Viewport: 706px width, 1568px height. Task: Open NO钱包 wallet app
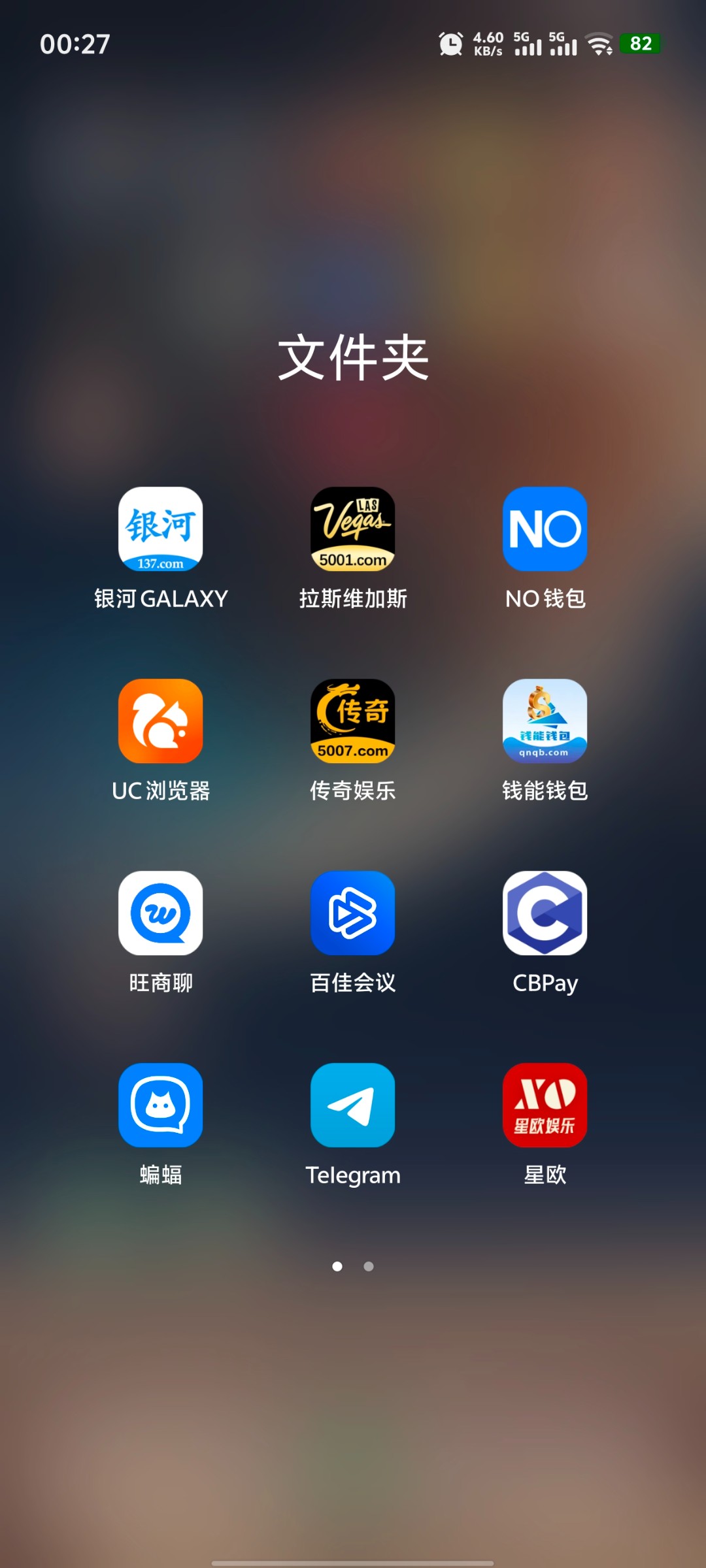tap(545, 529)
